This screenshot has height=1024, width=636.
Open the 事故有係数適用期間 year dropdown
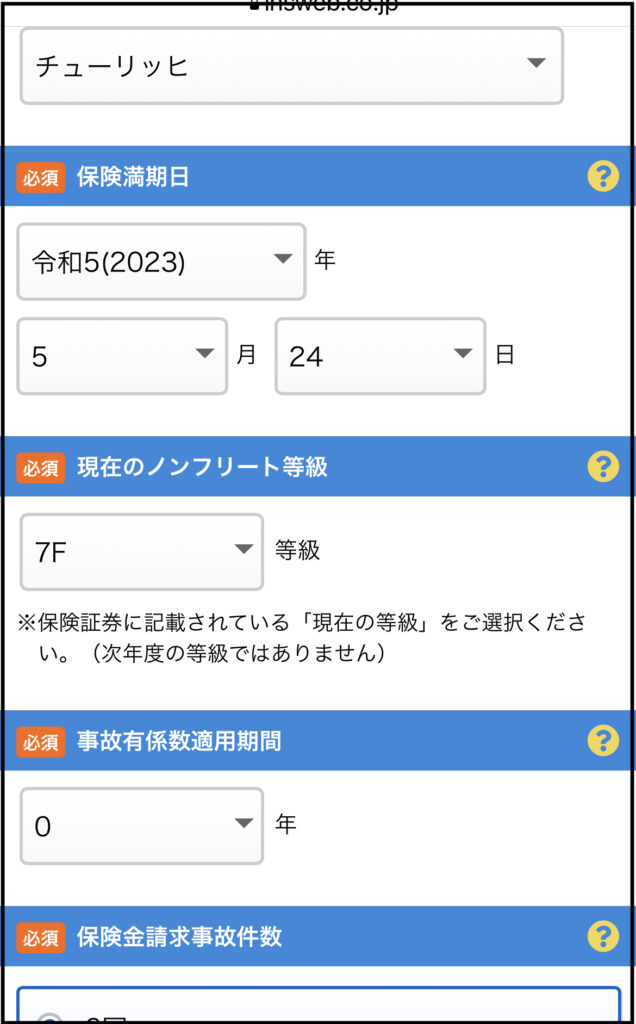coord(142,826)
